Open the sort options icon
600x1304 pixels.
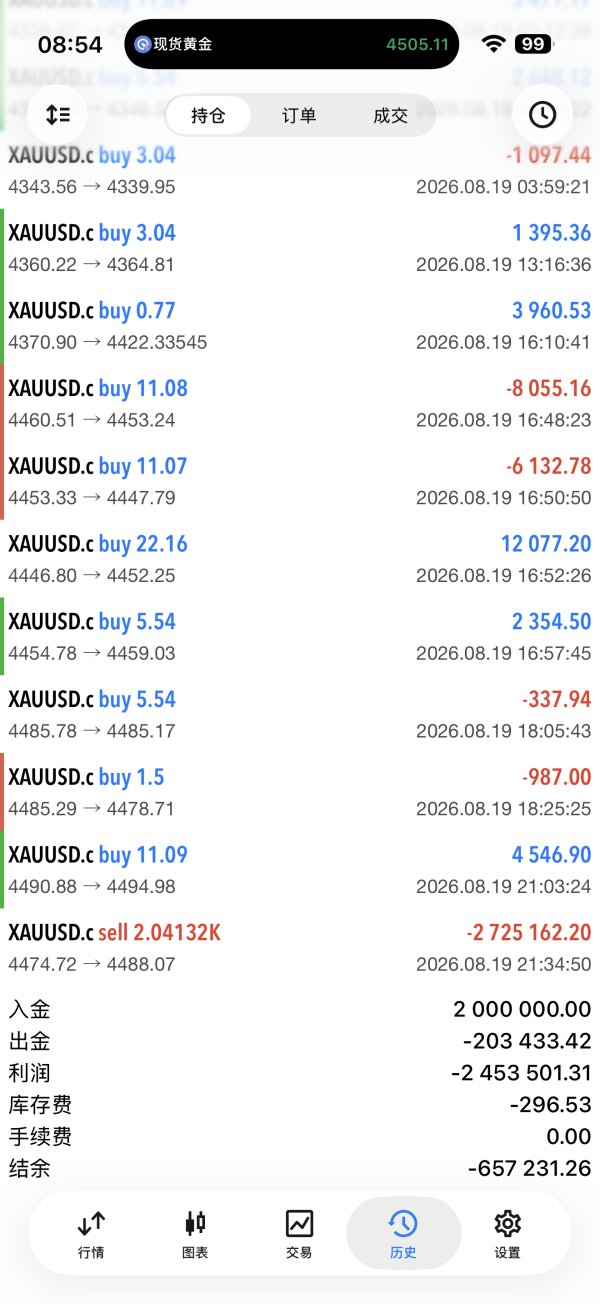point(58,115)
